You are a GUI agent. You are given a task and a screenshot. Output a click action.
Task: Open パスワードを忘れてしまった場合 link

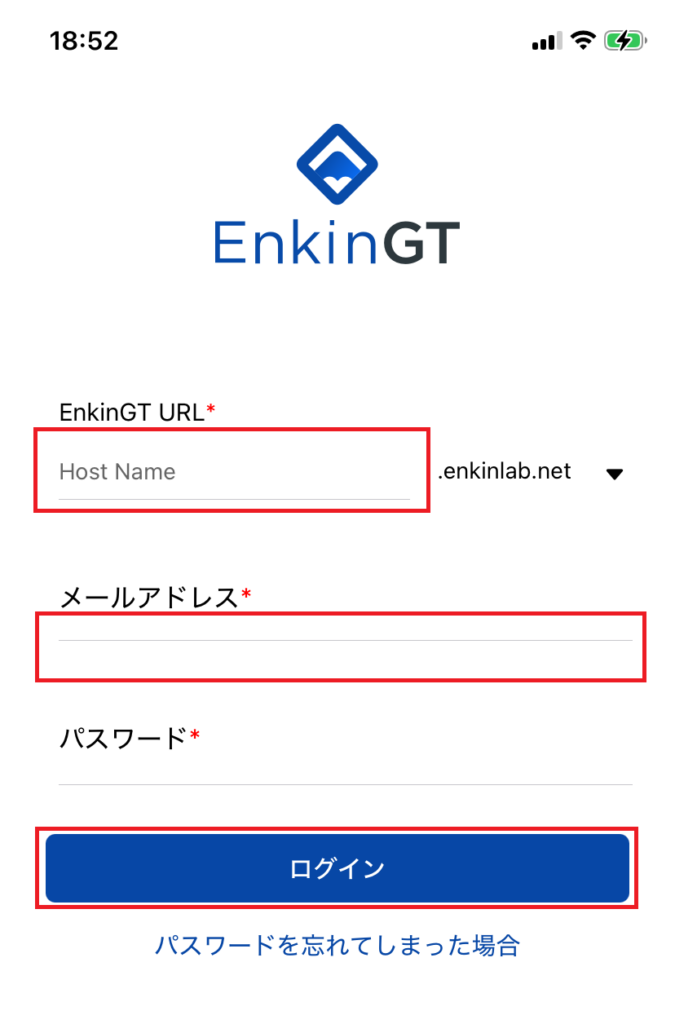tap(337, 945)
